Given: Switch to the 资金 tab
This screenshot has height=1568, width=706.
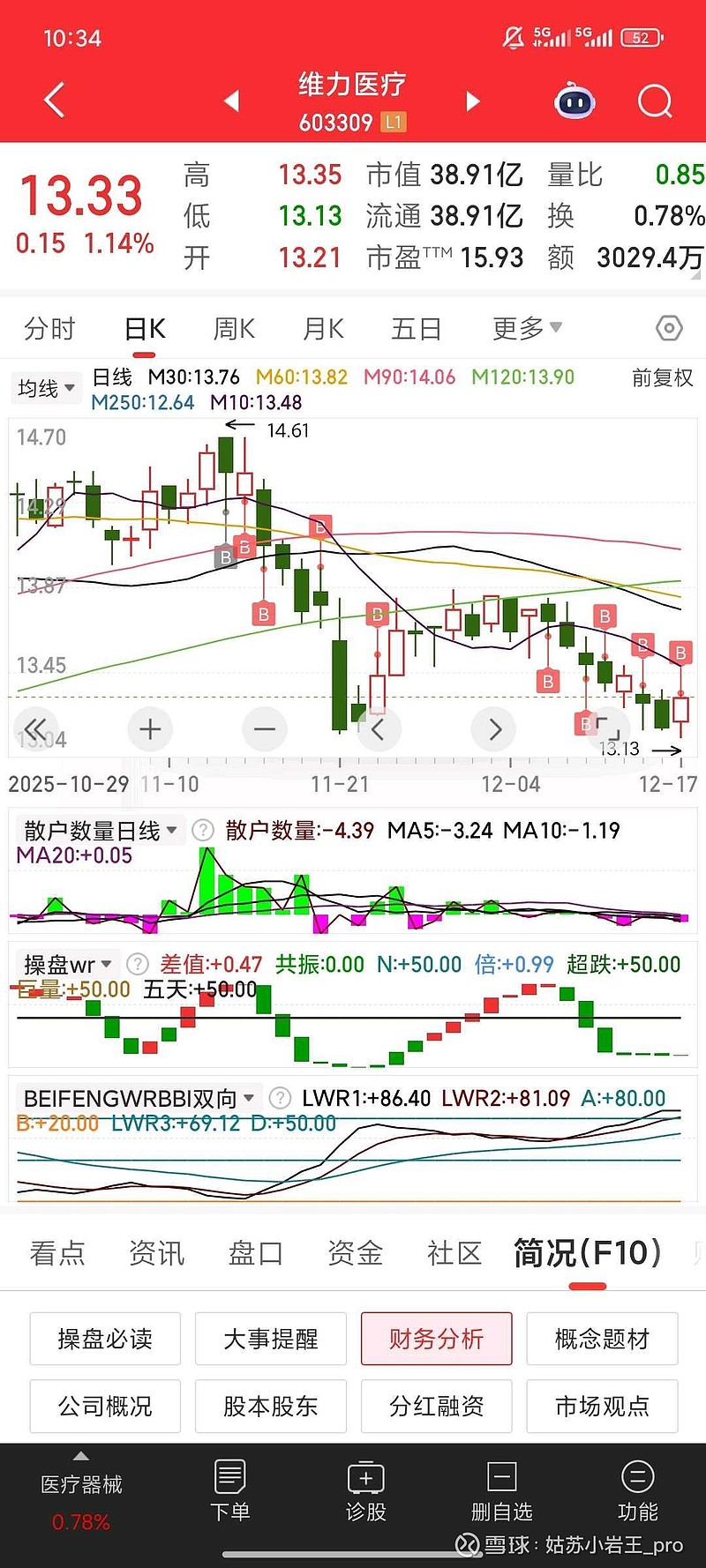Looking at the screenshot, I should tap(355, 1253).
